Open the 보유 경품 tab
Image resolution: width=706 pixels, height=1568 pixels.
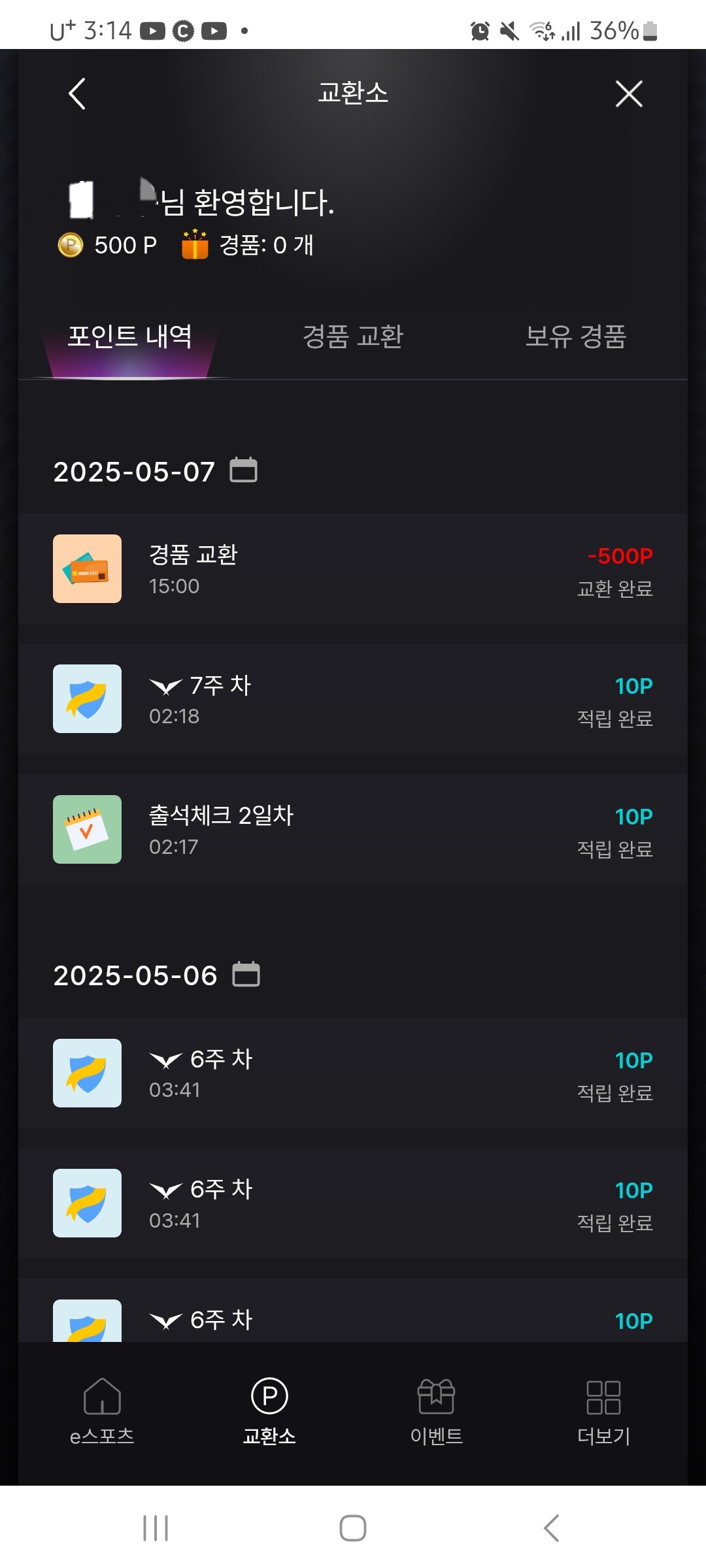(575, 337)
